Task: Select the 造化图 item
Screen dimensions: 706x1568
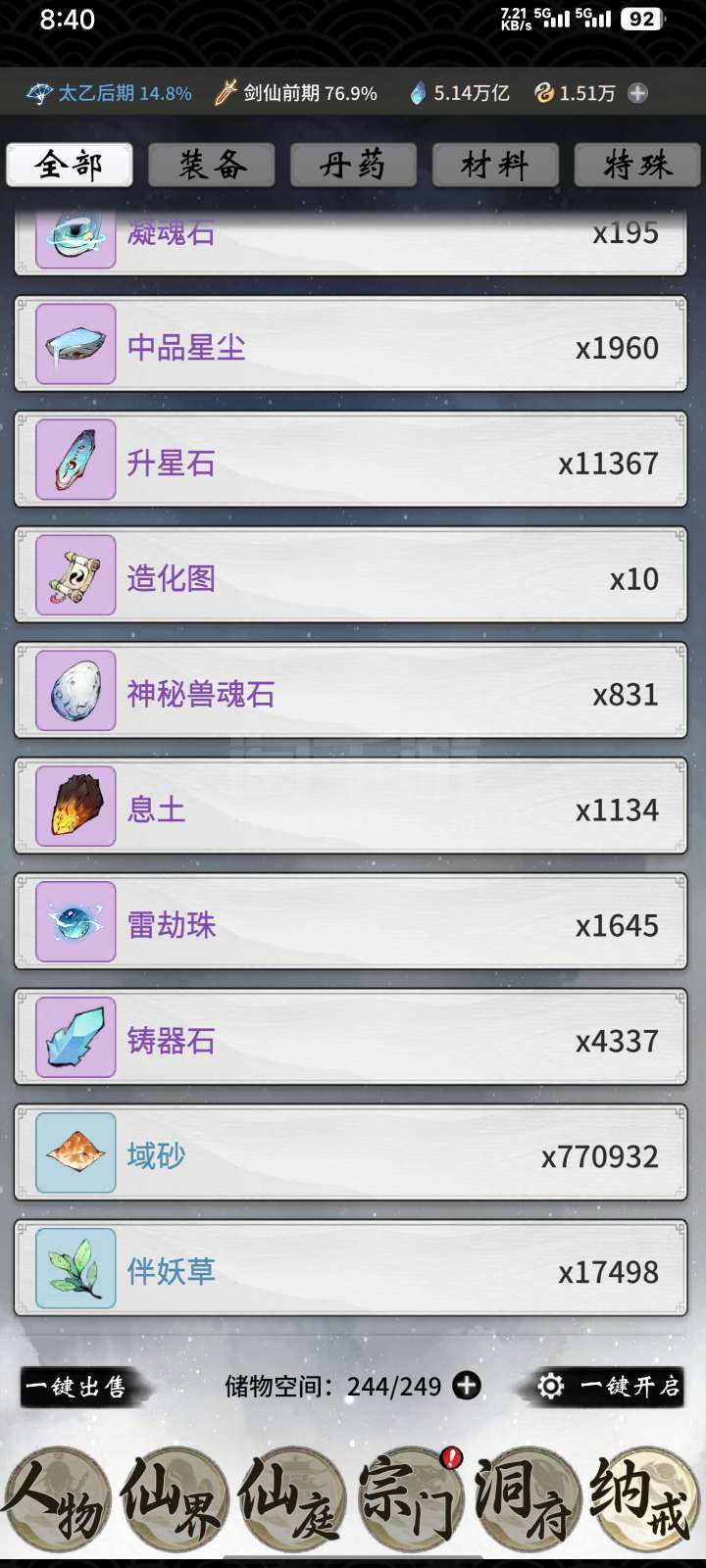Action: (350, 577)
